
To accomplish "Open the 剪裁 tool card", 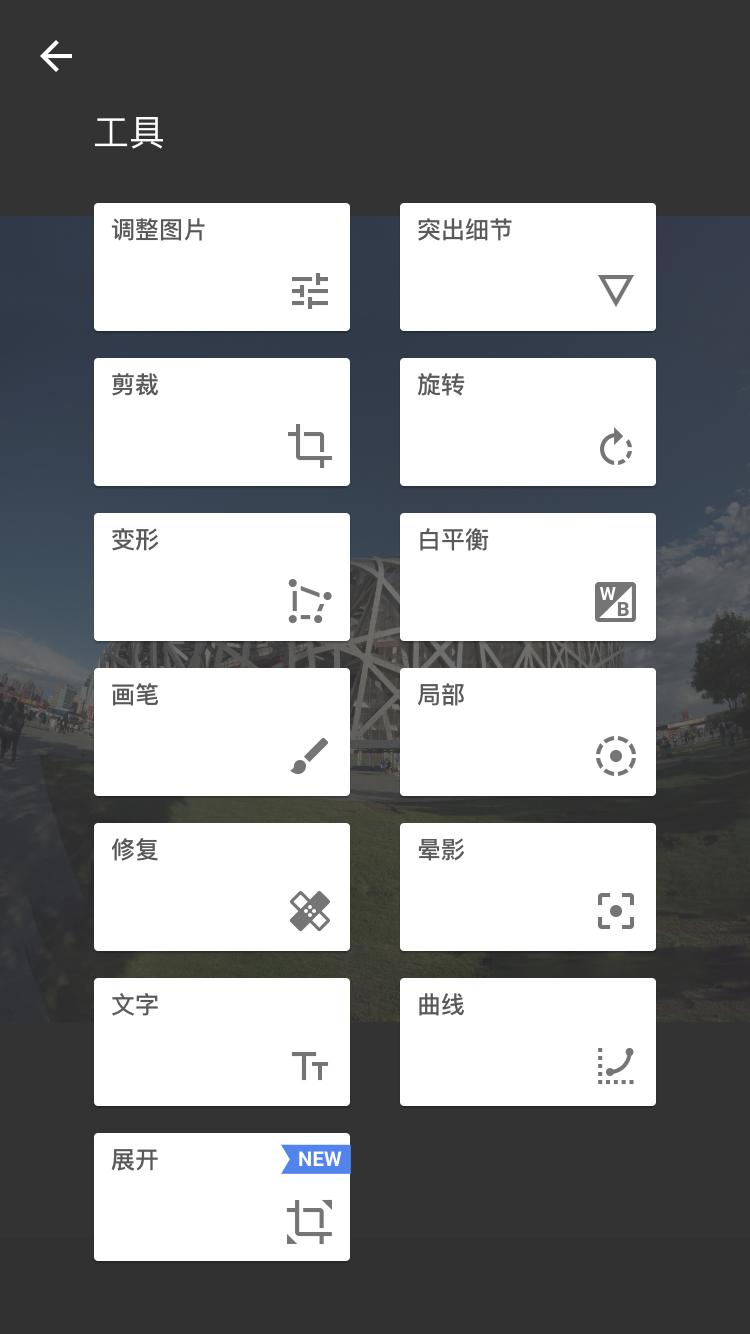I will tap(221, 421).
